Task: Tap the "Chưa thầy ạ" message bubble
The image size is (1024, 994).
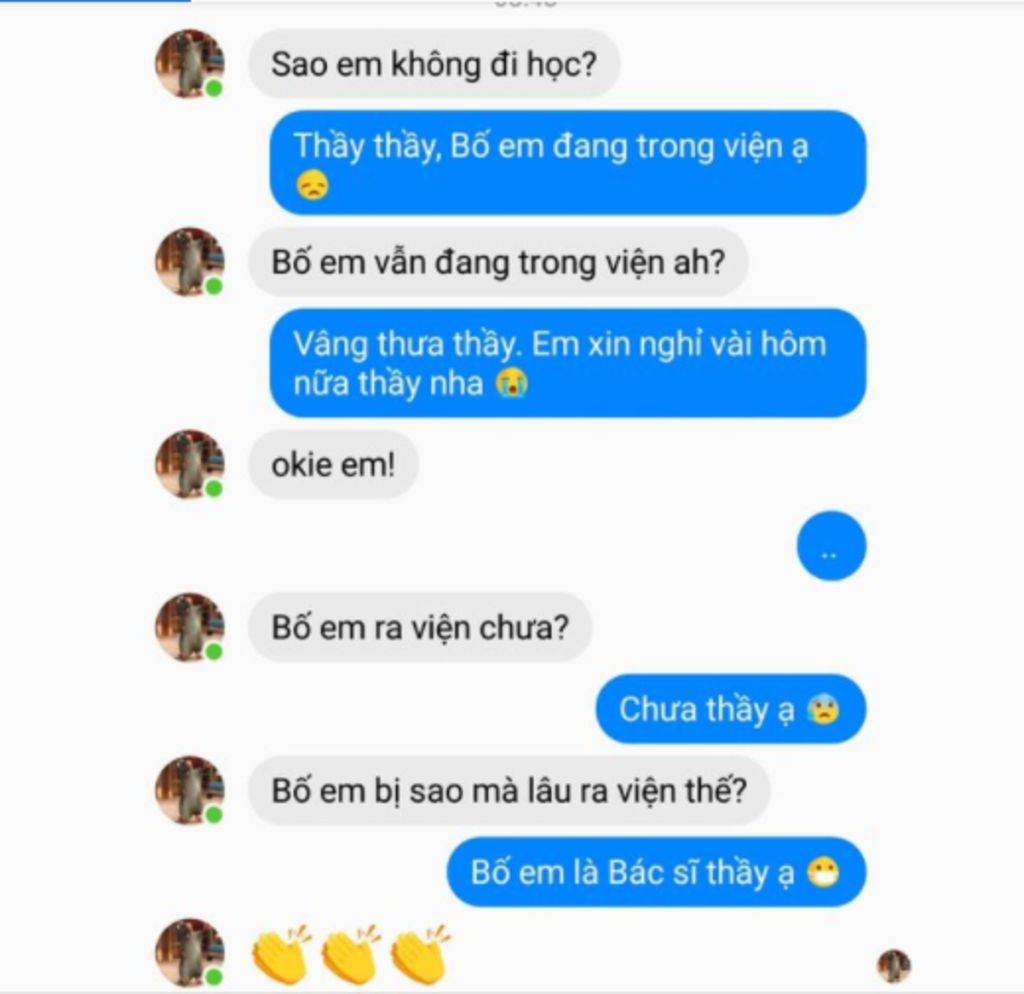Action: 730,709
